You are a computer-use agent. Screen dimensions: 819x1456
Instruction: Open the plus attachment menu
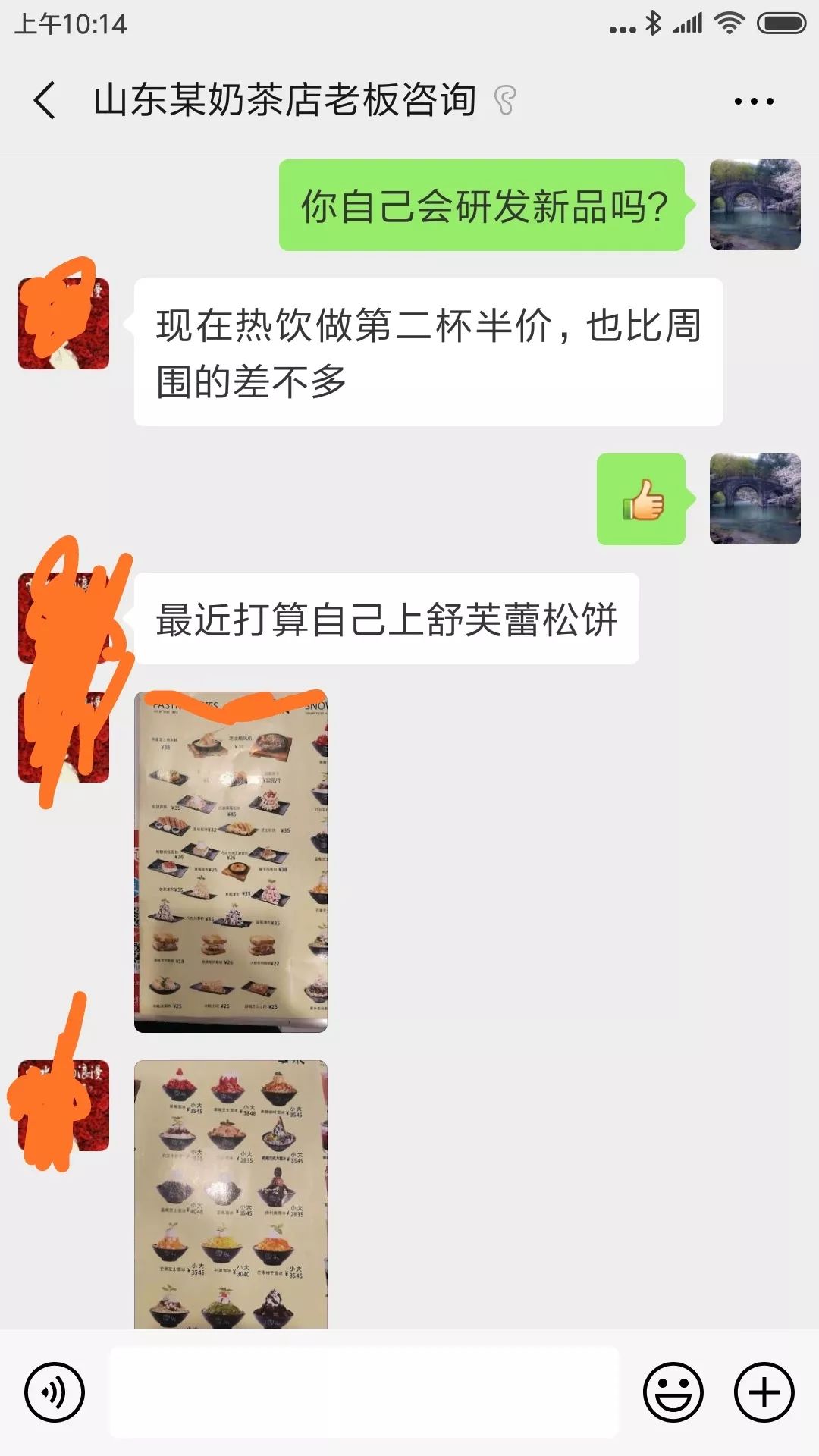pyautogui.click(x=764, y=1392)
